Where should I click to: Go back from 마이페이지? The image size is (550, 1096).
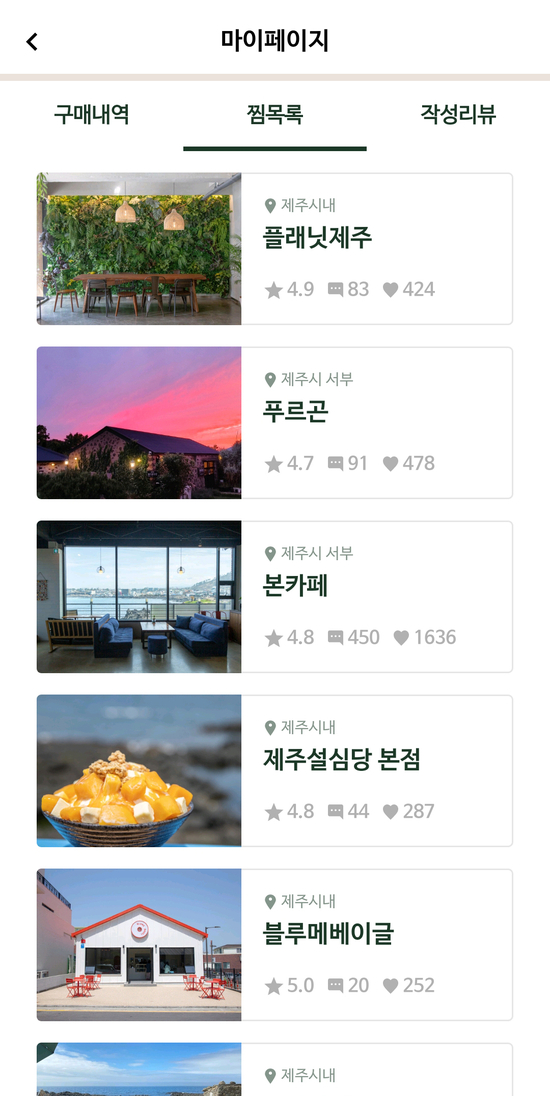point(32,42)
